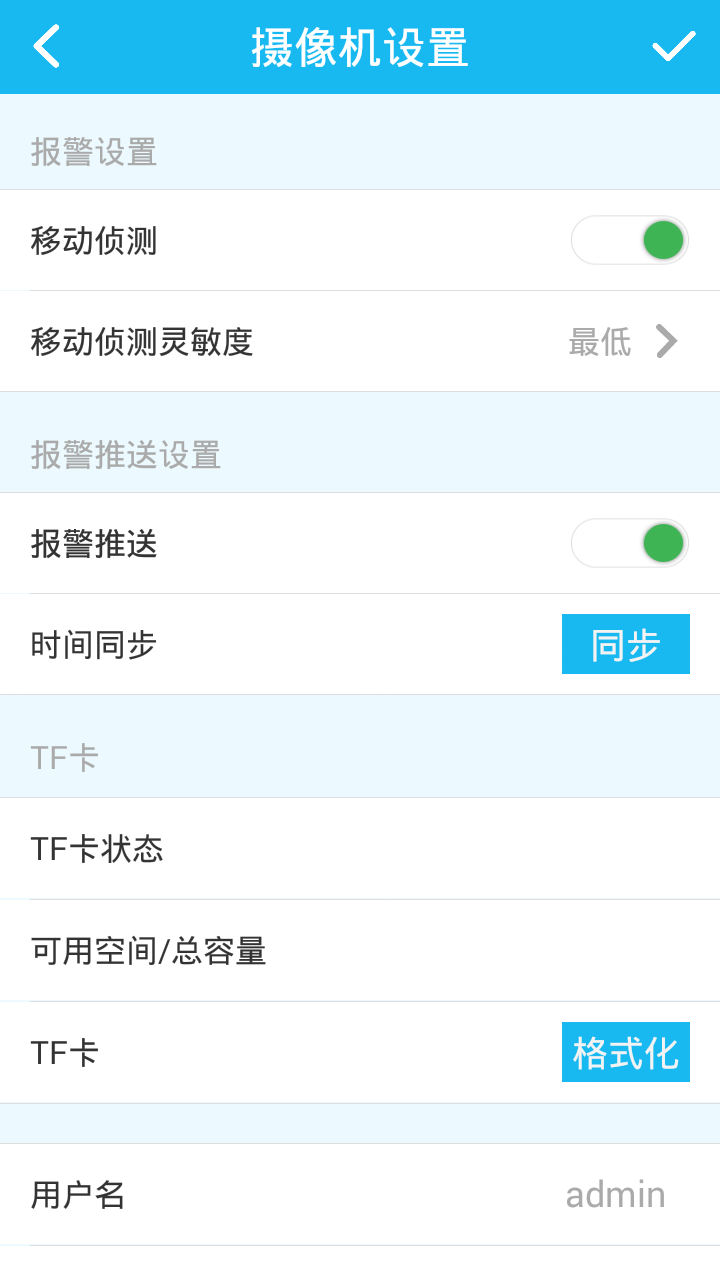
Task: Go back using the top-left arrow
Action: point(46,46)
